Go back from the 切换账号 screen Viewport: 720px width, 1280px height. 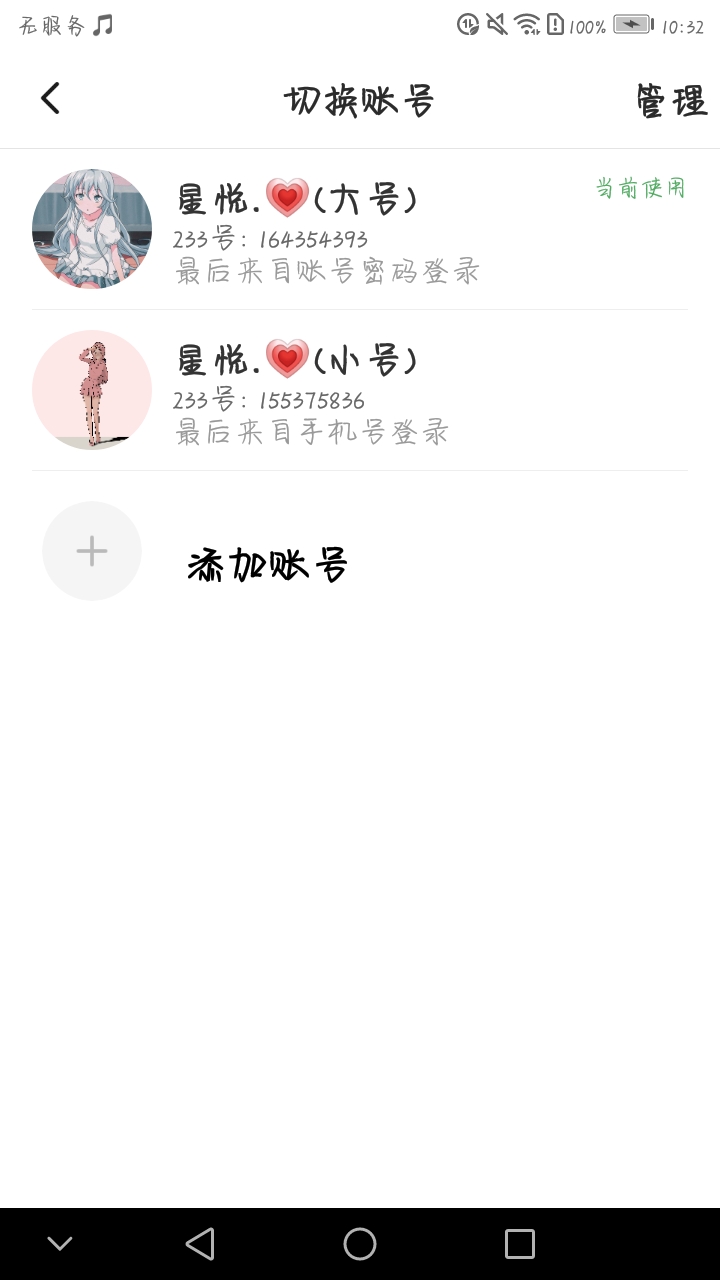click(50, 98)
